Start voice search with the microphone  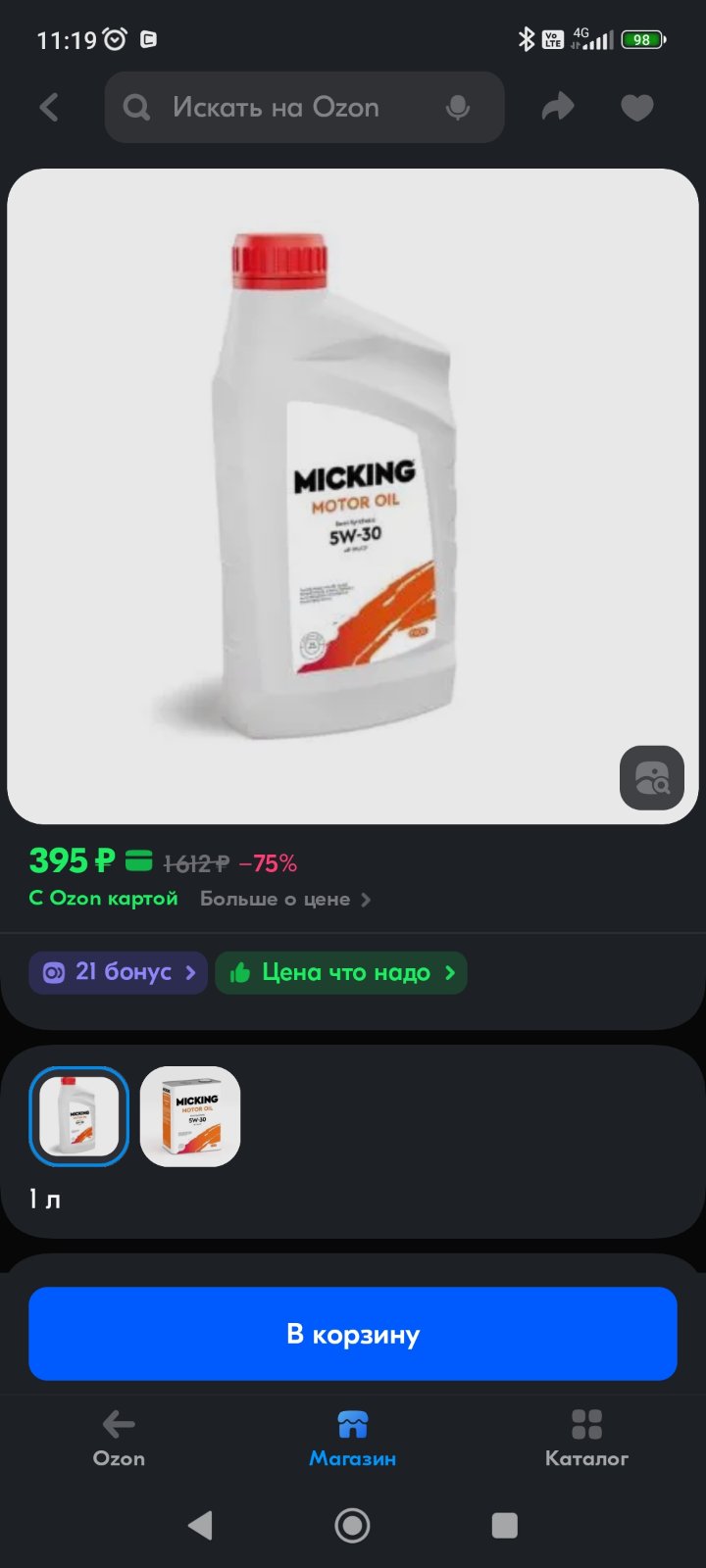pyautogui.click(x=457, y=108)
